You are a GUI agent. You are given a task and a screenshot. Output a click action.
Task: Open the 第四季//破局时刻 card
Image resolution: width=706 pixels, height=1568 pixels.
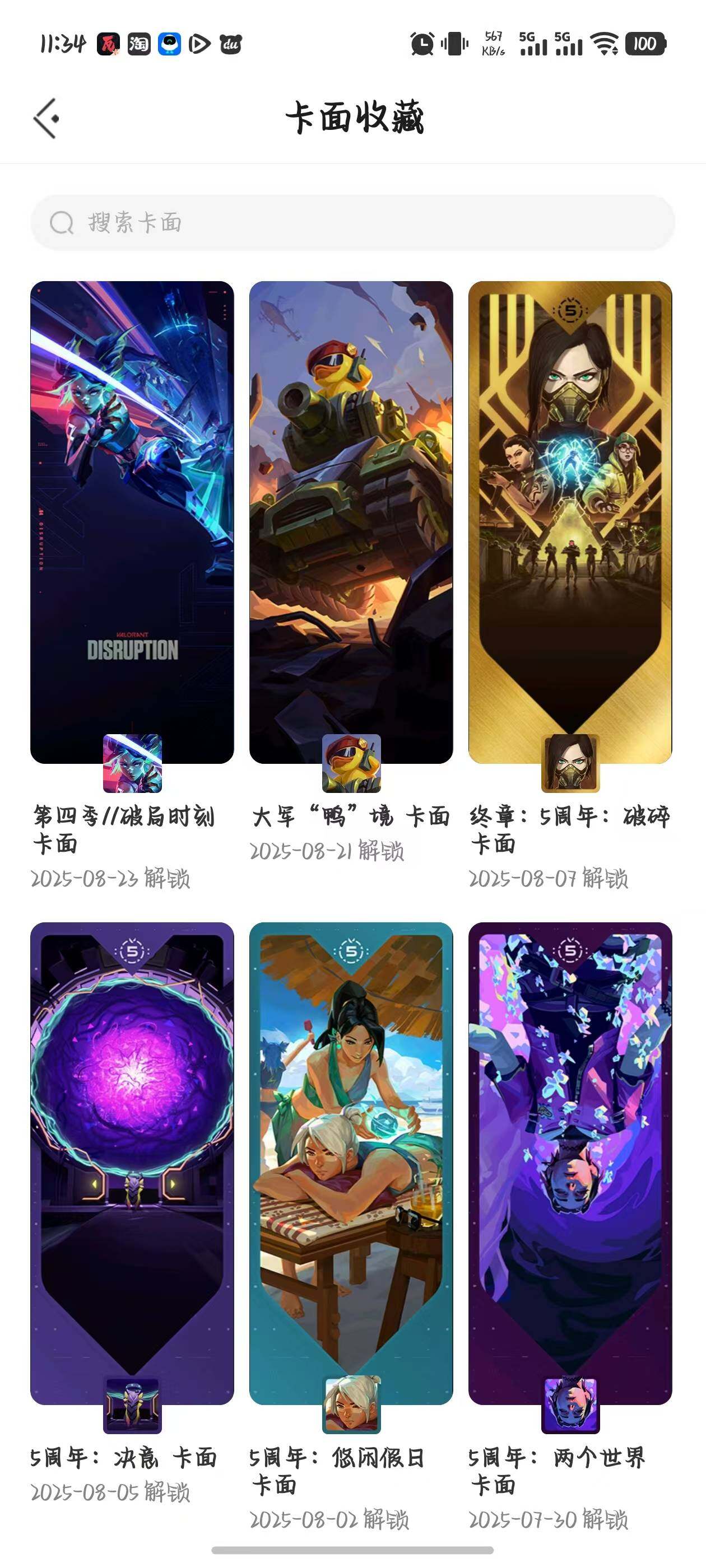click(x=132, y=522)
